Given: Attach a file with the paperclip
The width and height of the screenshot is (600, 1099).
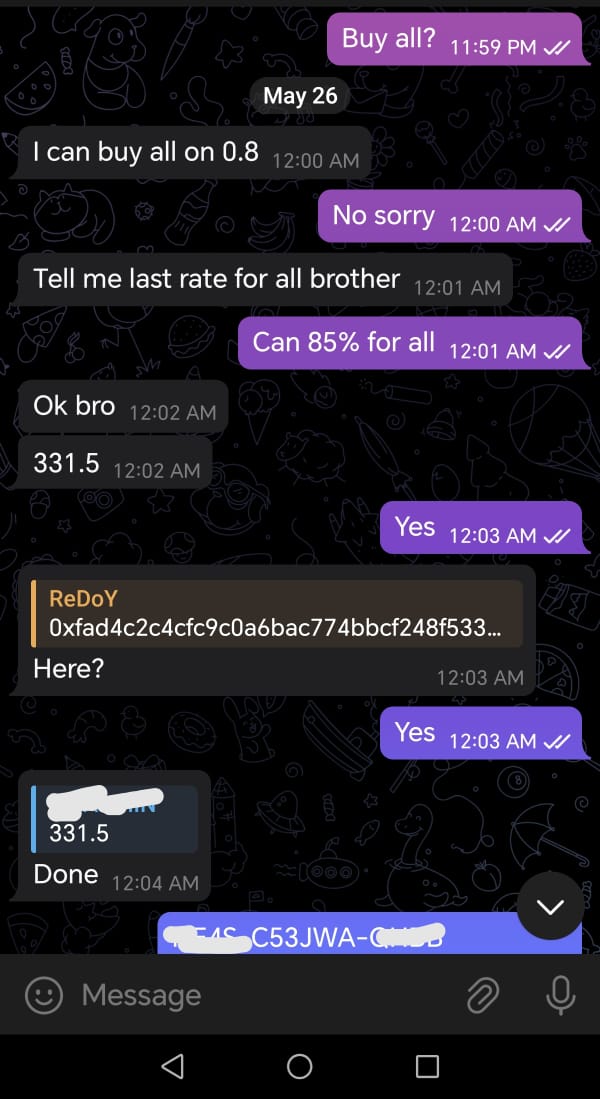Looking at the screenshot, I should (x=483, y=995).
